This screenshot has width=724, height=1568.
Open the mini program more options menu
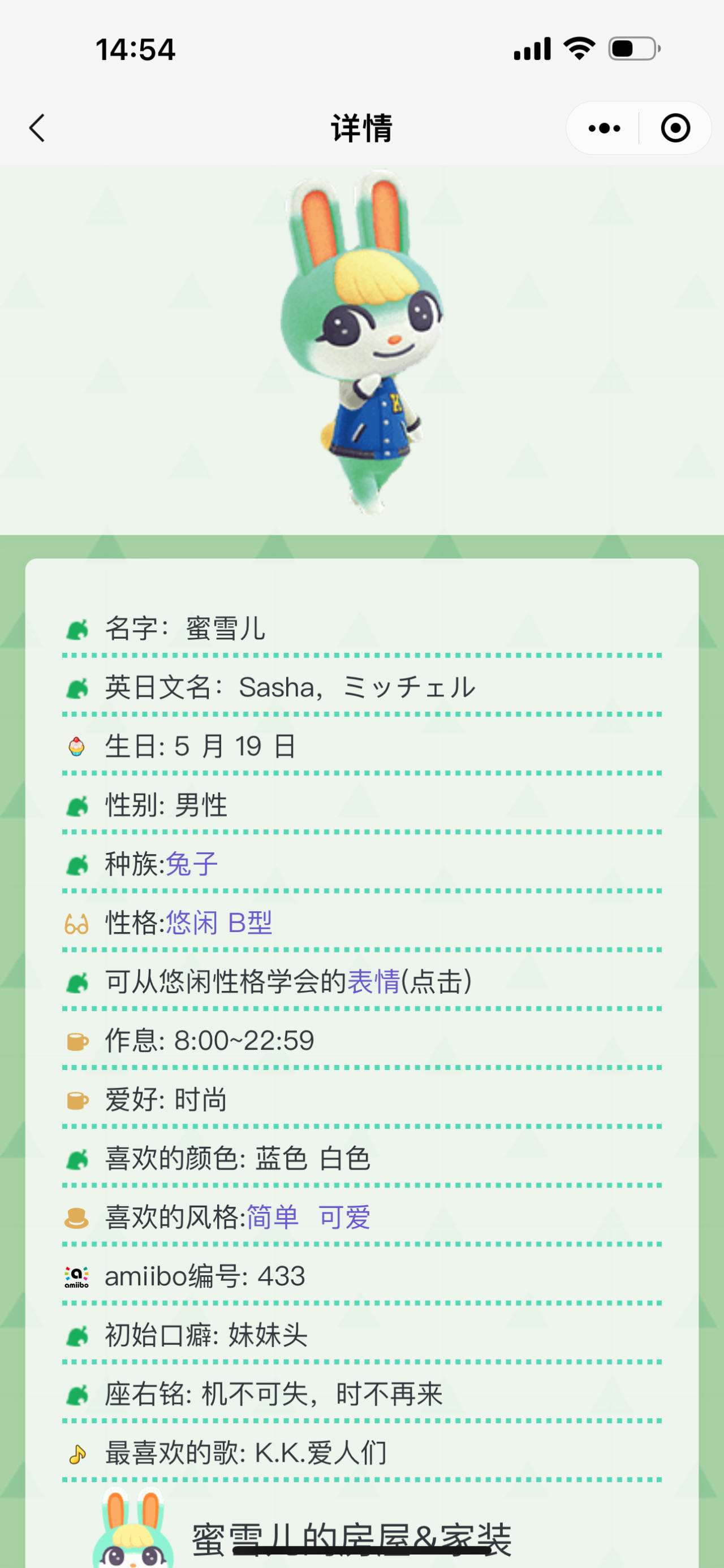tap(604, 128)
